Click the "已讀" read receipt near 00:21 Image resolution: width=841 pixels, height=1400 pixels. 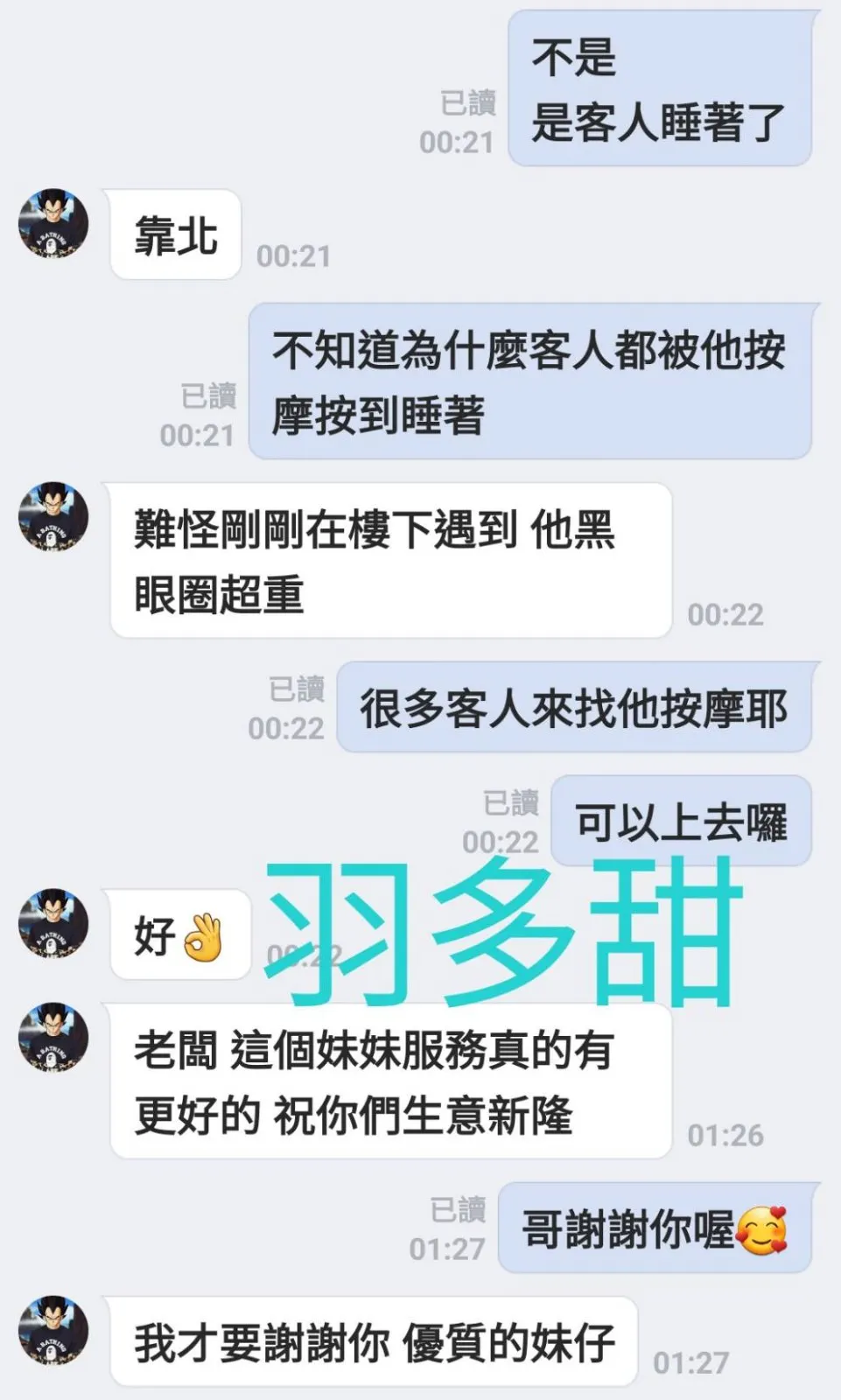click(468, 107)
